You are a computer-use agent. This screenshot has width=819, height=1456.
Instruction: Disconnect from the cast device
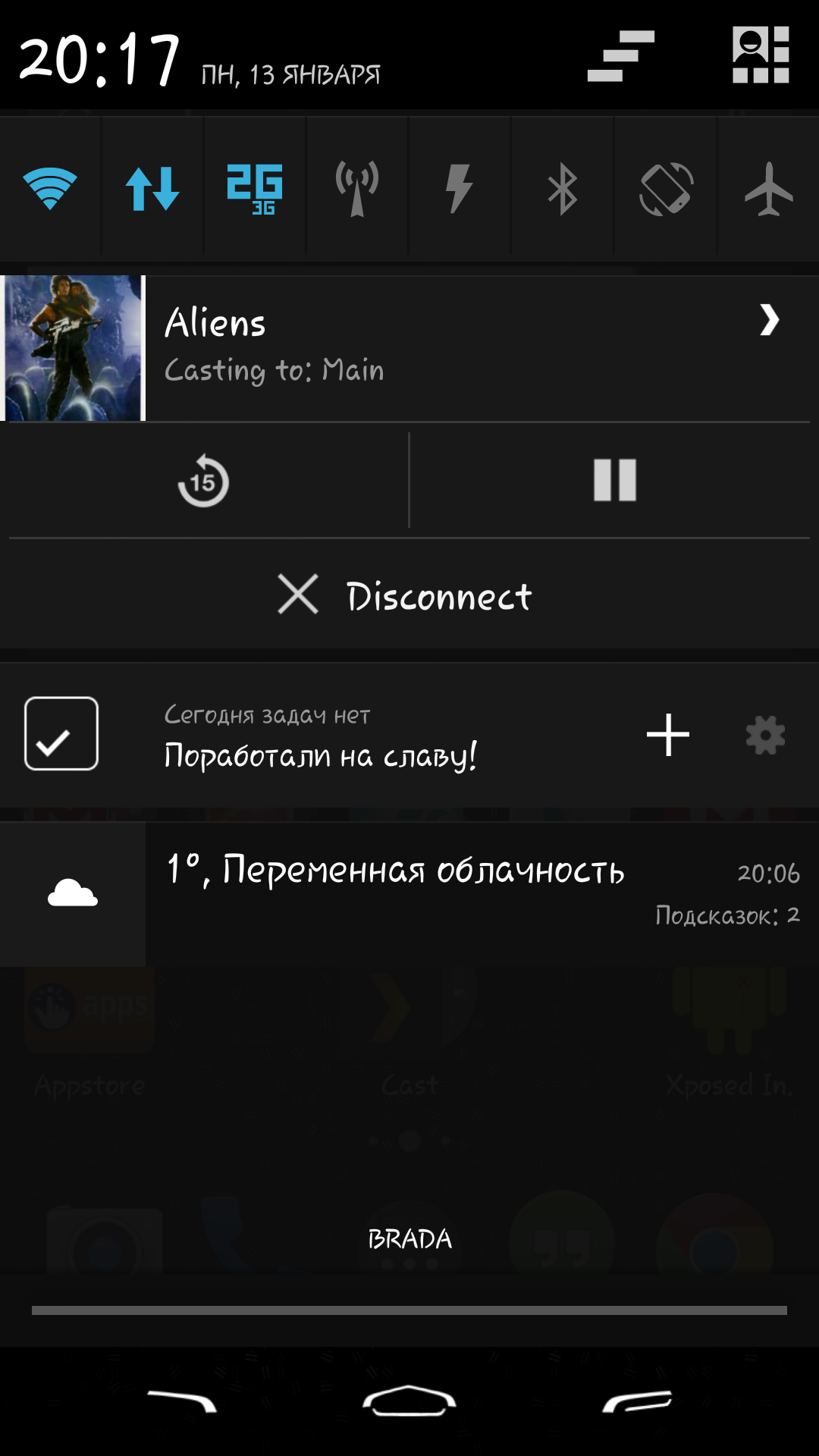[406, 595]
